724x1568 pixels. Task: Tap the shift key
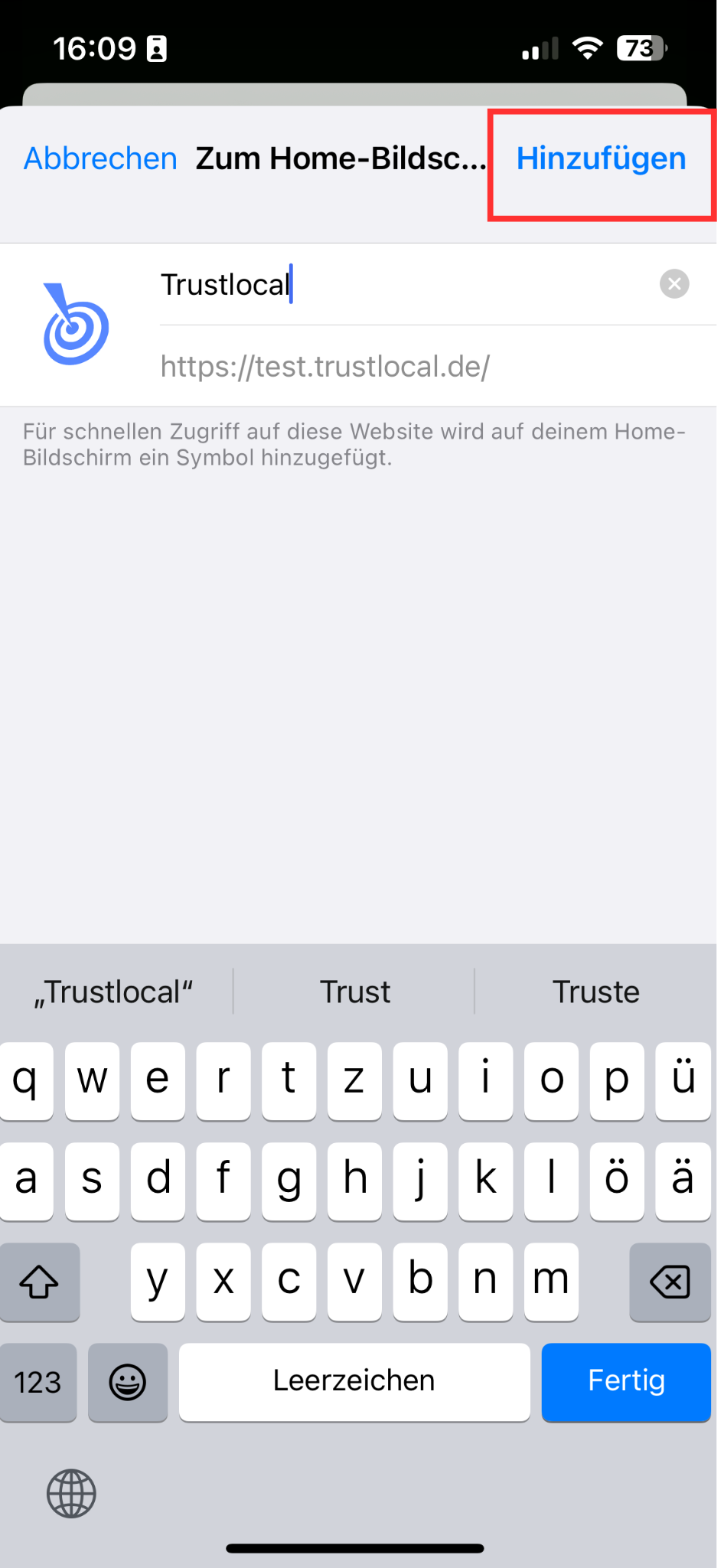pyautogui.click(x=39, y=1282)
